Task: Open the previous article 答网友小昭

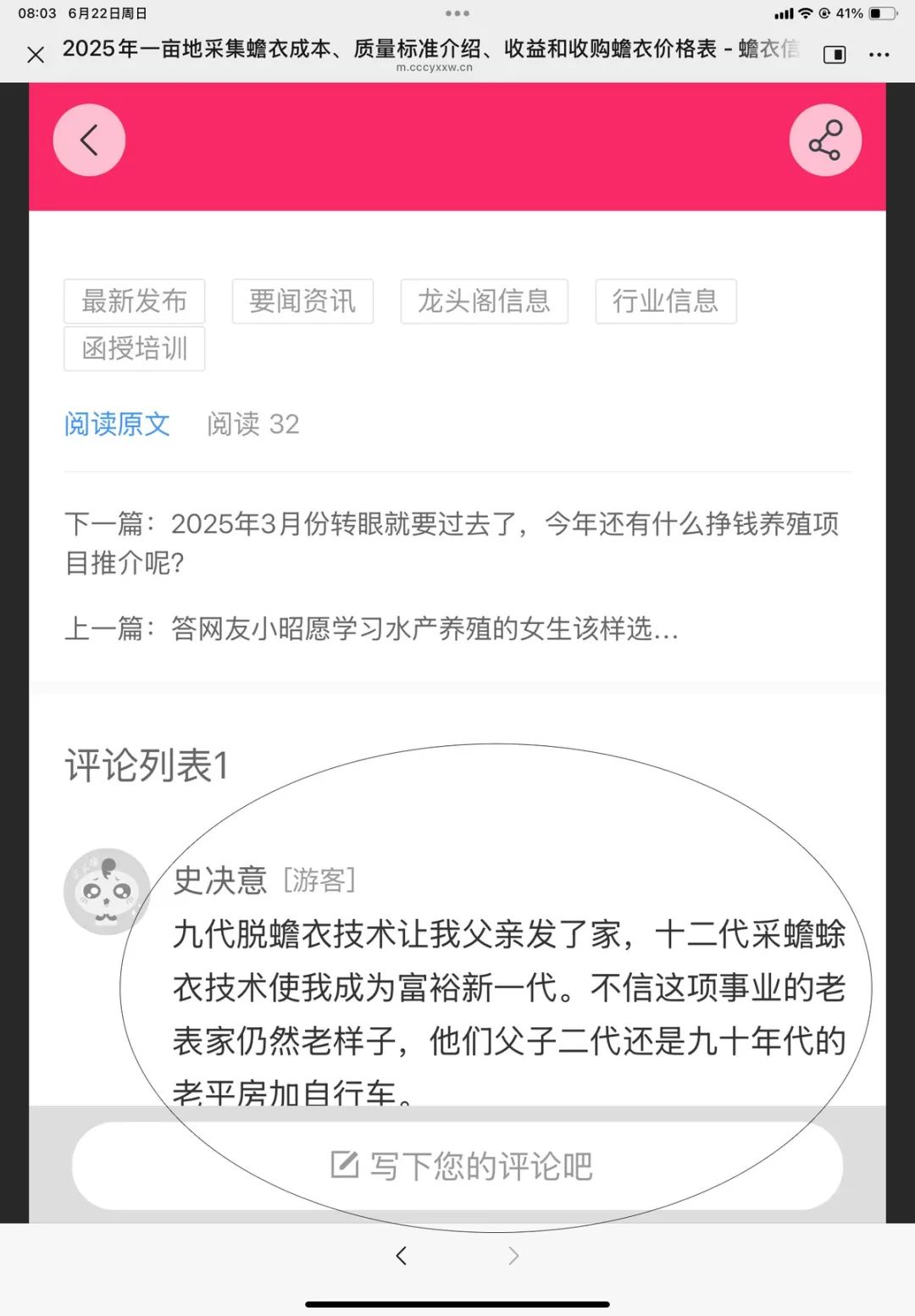Action: 371,628
